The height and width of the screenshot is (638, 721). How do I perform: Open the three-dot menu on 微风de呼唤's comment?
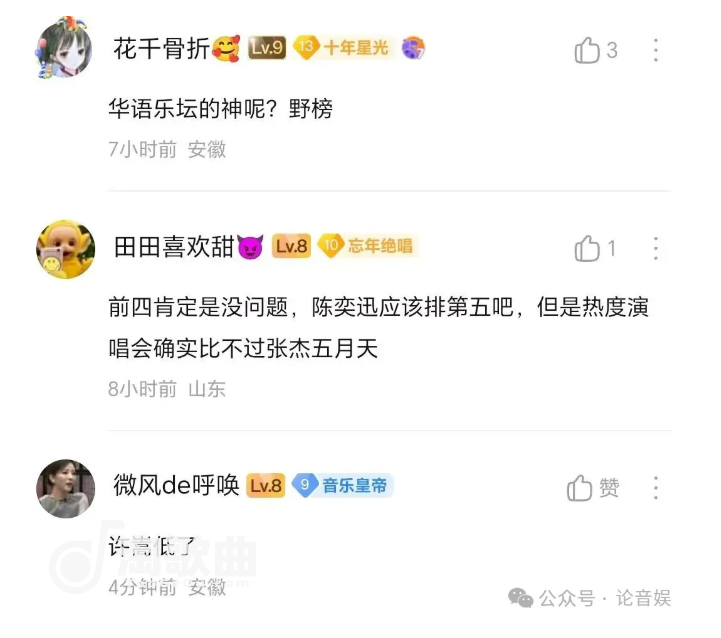click(x=656, y=487)
